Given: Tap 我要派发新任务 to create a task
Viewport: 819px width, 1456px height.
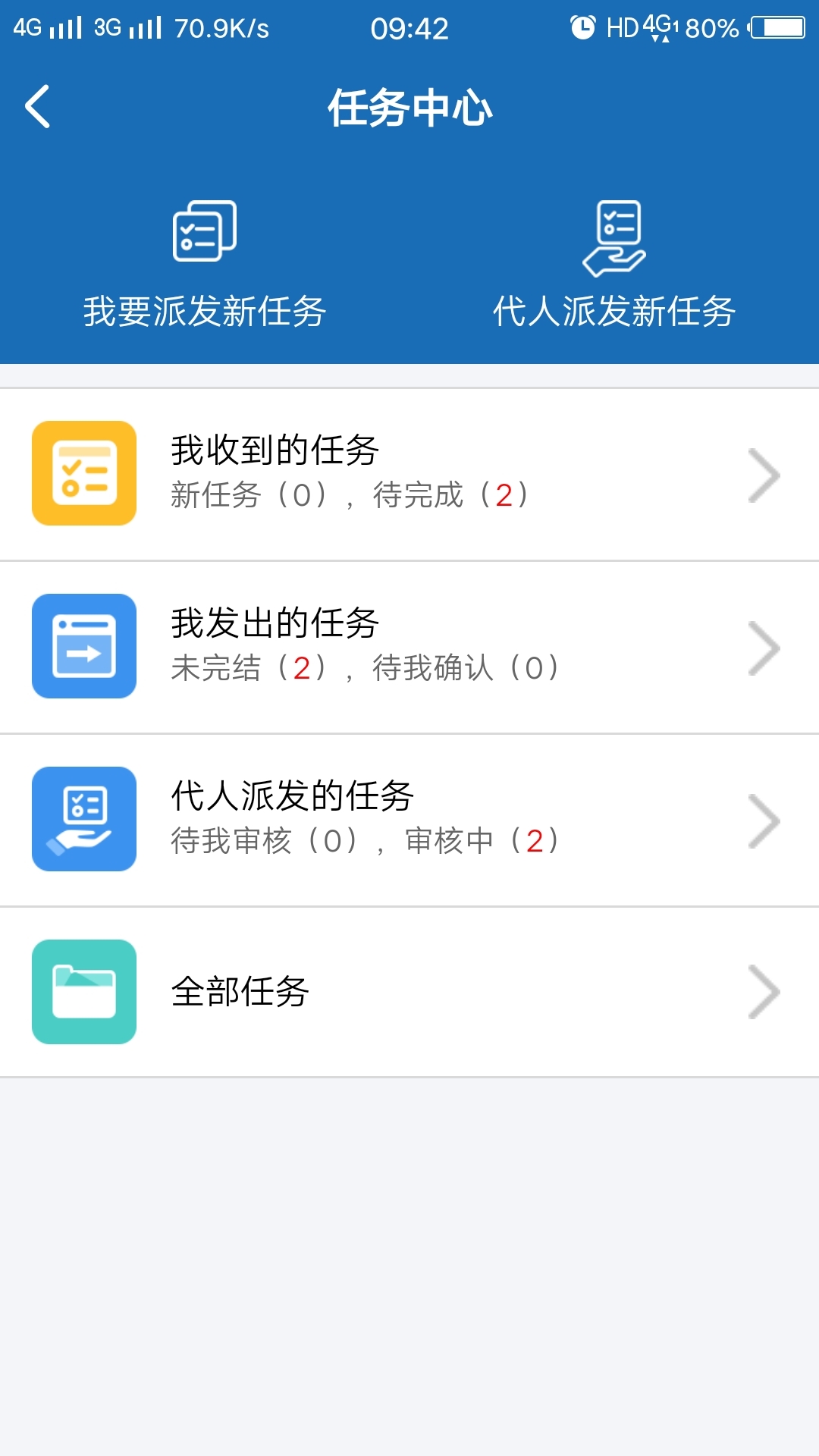Looking at the screenshot, I should [x=205, y=264].
